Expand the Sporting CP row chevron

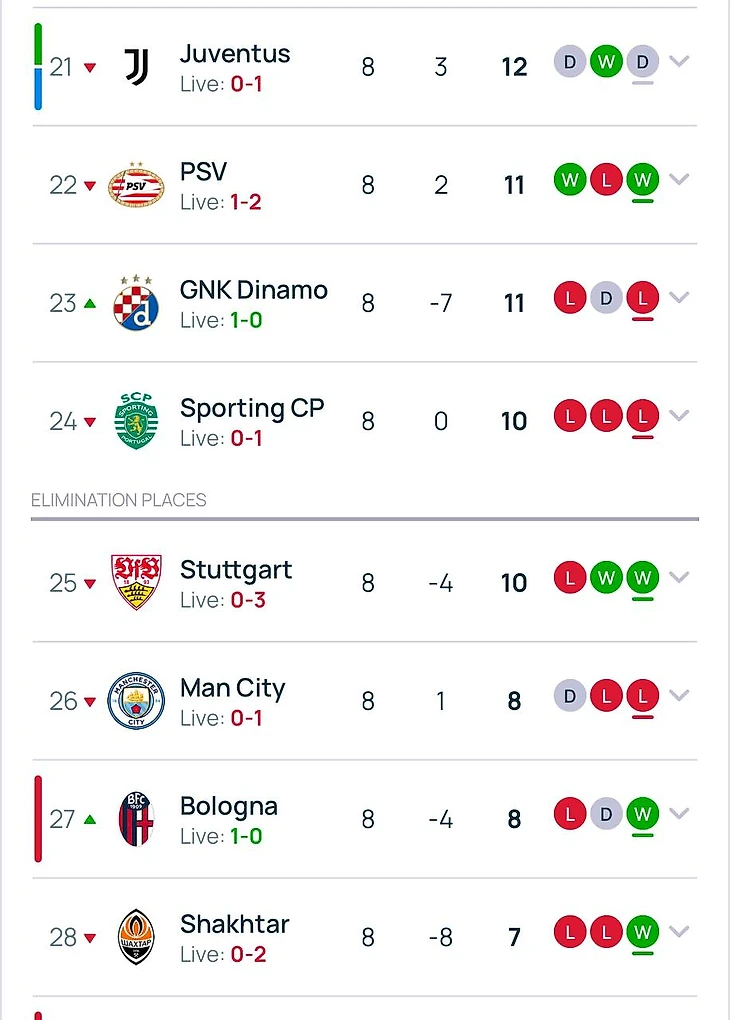[680, 416]
